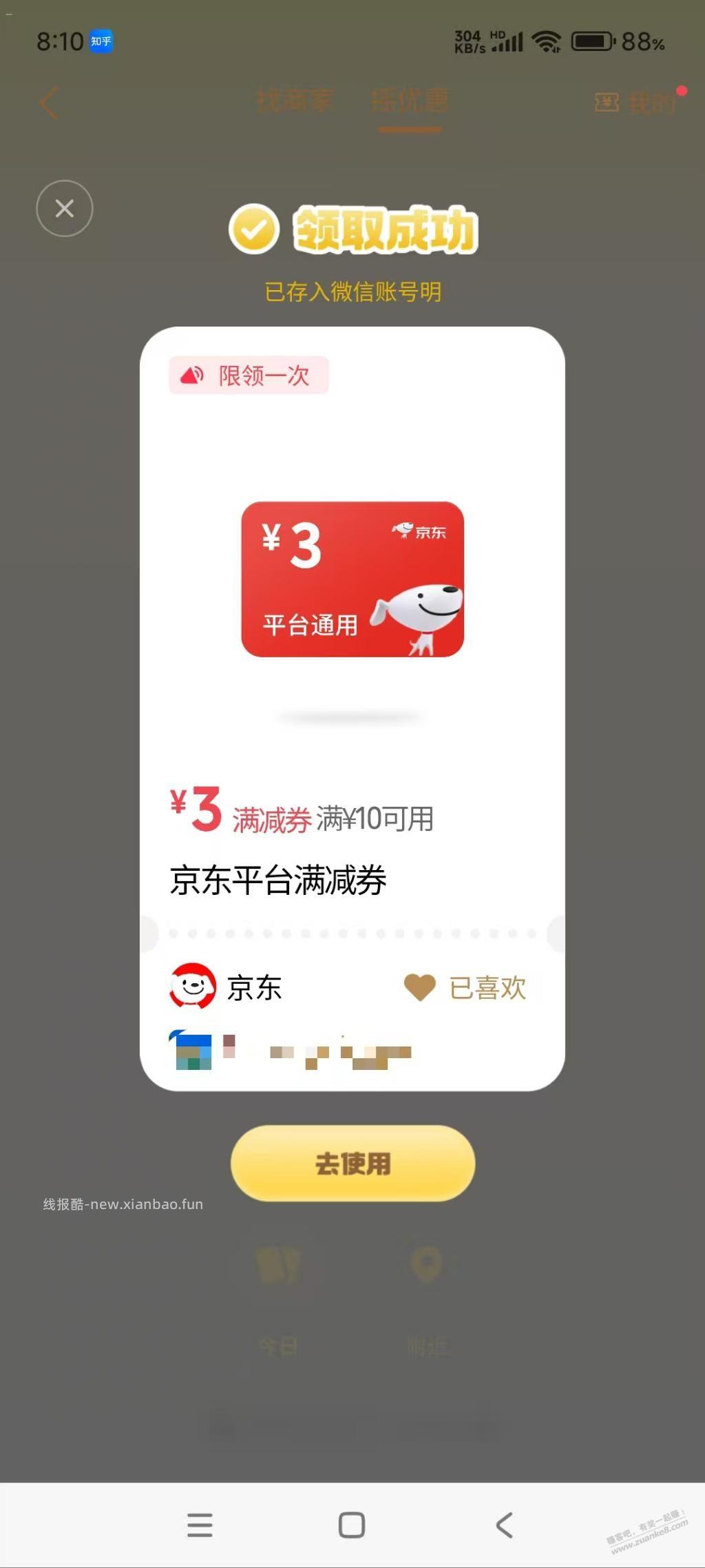
Task: Tap the red ¥3 平台通用 coupon card
Action: (x=352, y=582)
